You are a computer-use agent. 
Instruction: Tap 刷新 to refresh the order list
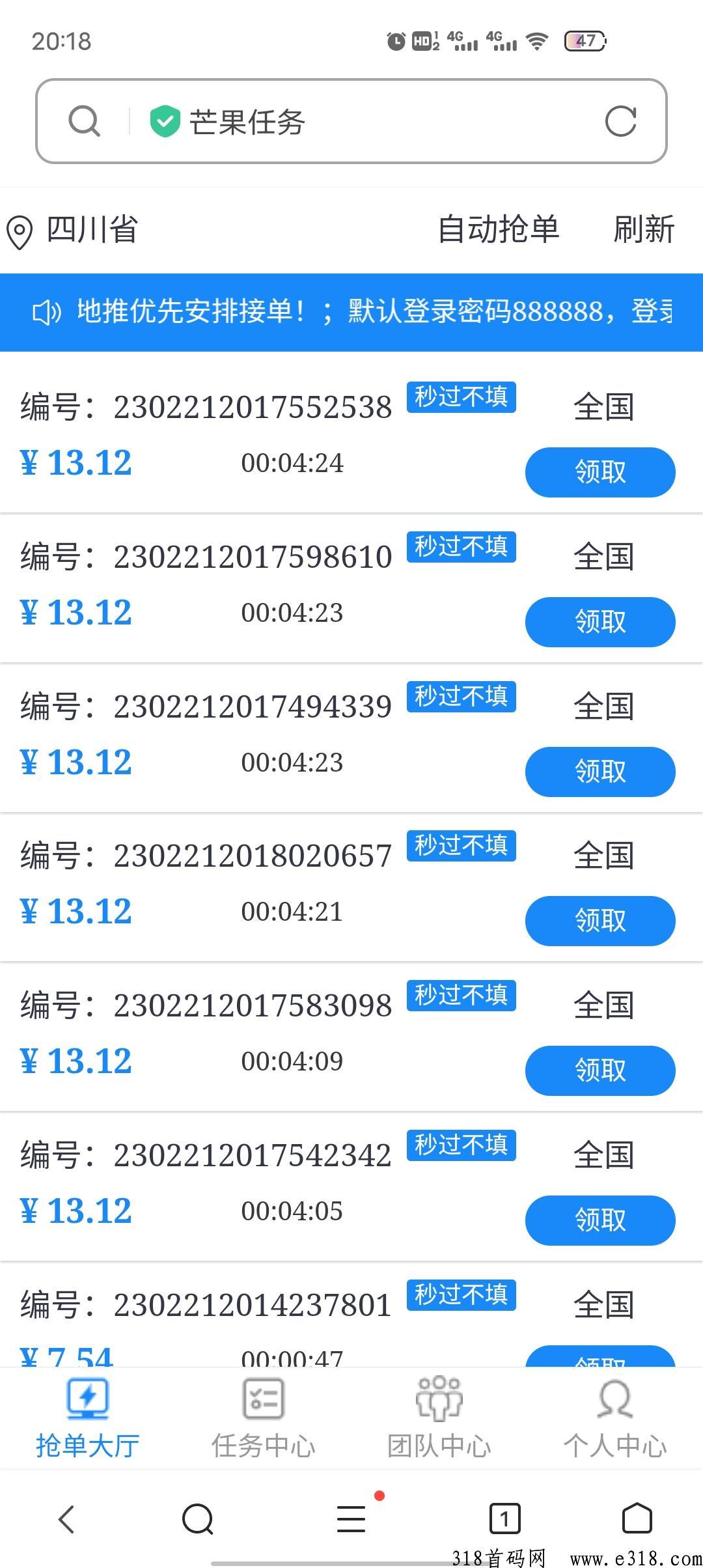644,230
